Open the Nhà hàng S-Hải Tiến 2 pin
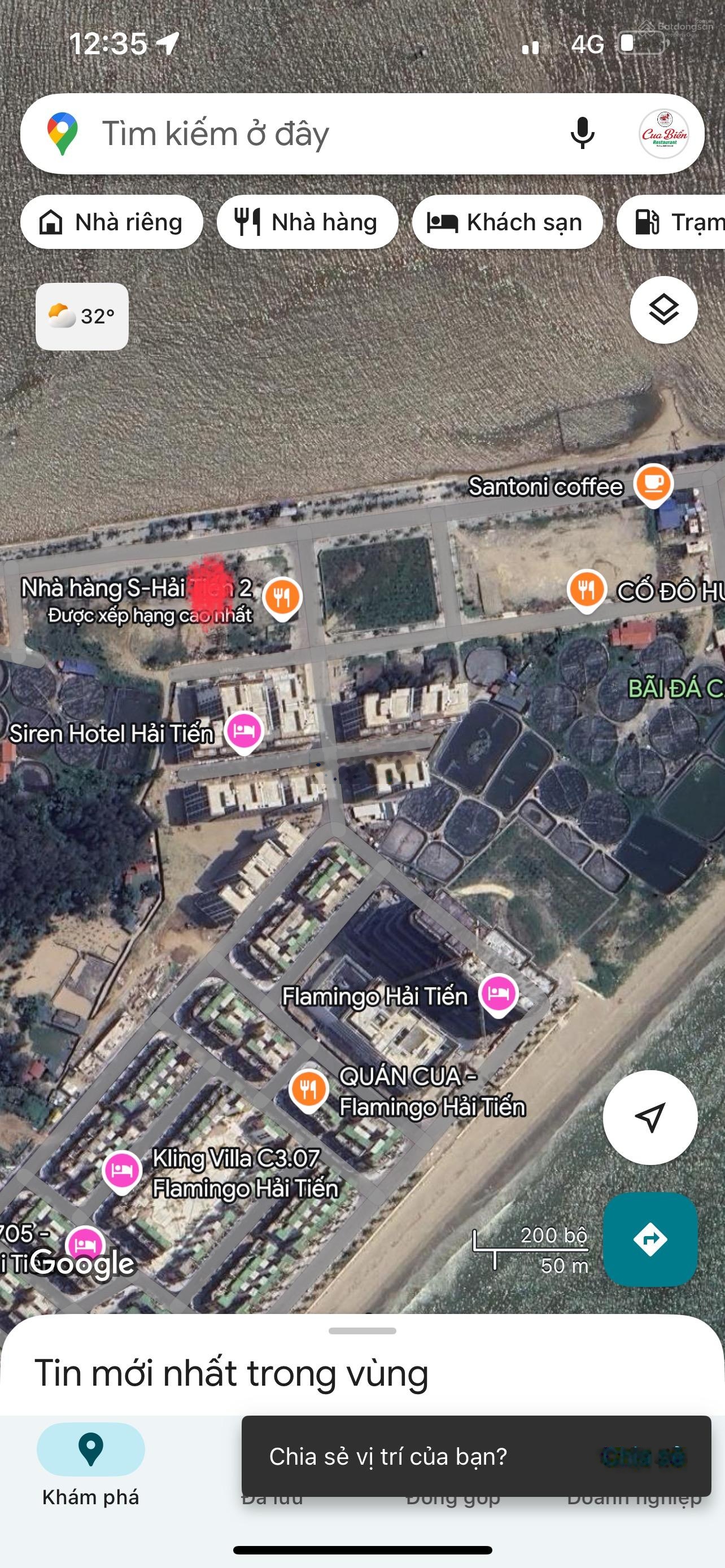Screen dimensions: 725x1568 pyautogui.click(x=282, y=597)
